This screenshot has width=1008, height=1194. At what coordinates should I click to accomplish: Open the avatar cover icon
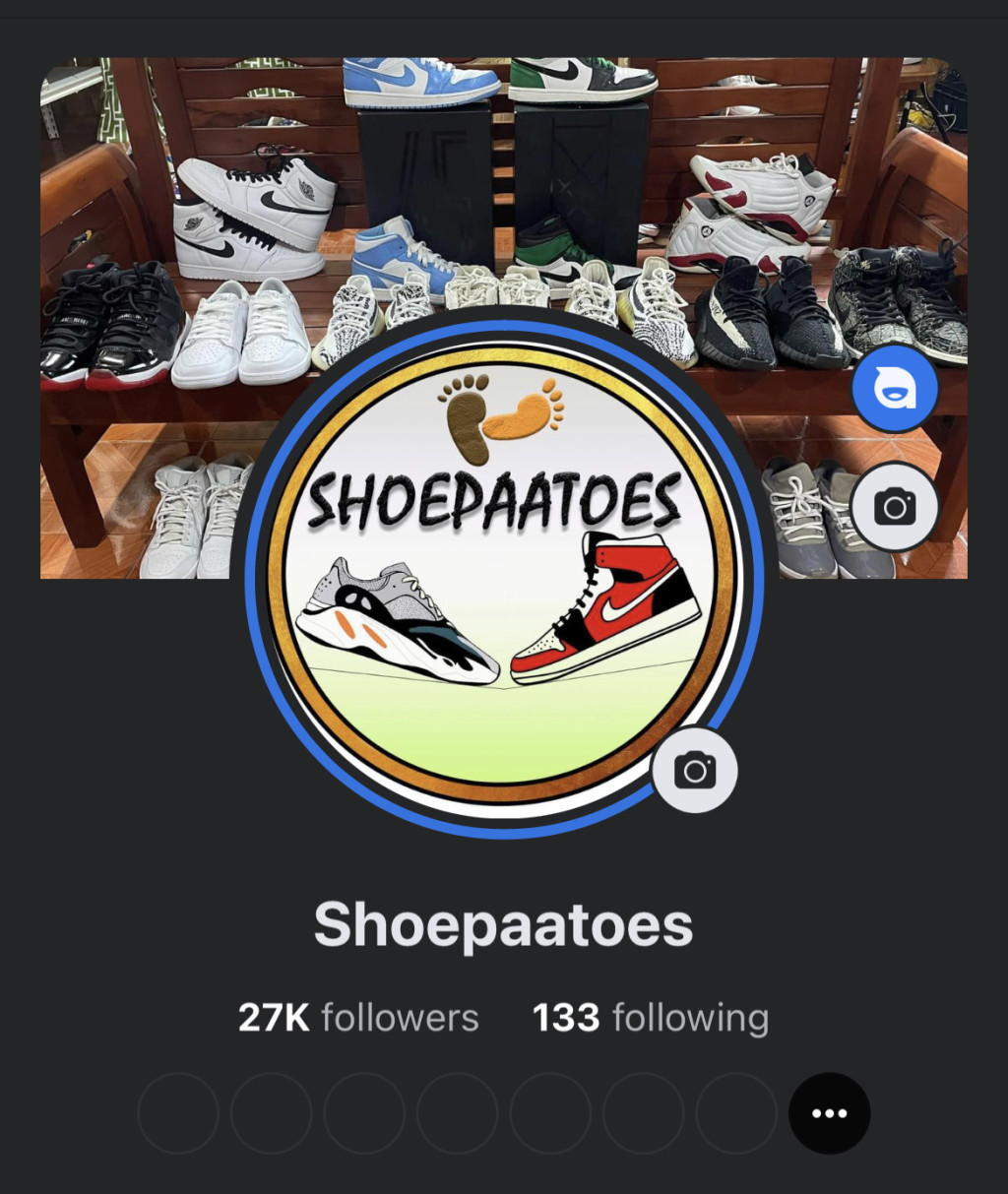point(894,389)
